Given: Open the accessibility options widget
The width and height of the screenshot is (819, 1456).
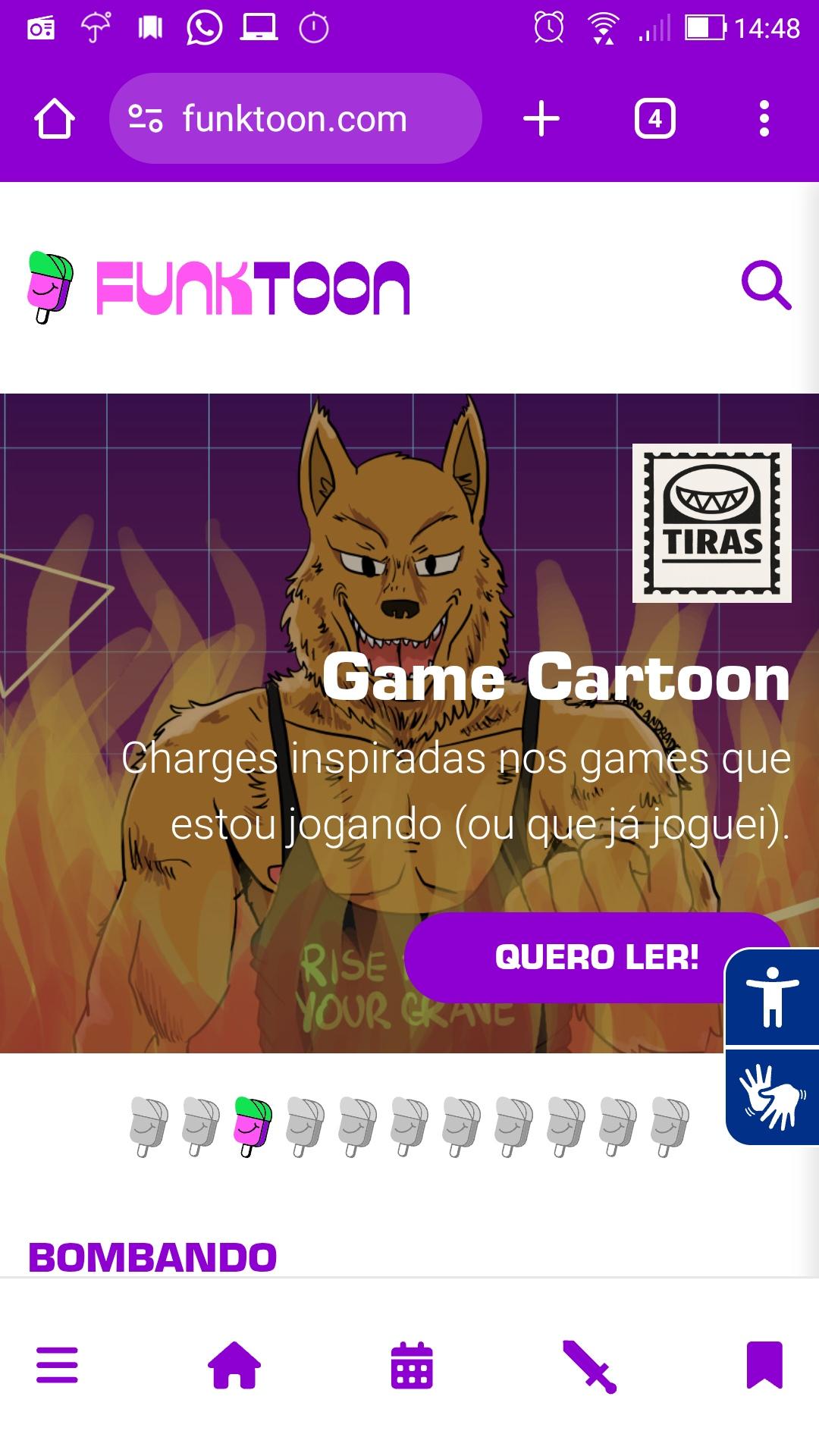Looking at the screenshot, I should (x=773, y=996).
